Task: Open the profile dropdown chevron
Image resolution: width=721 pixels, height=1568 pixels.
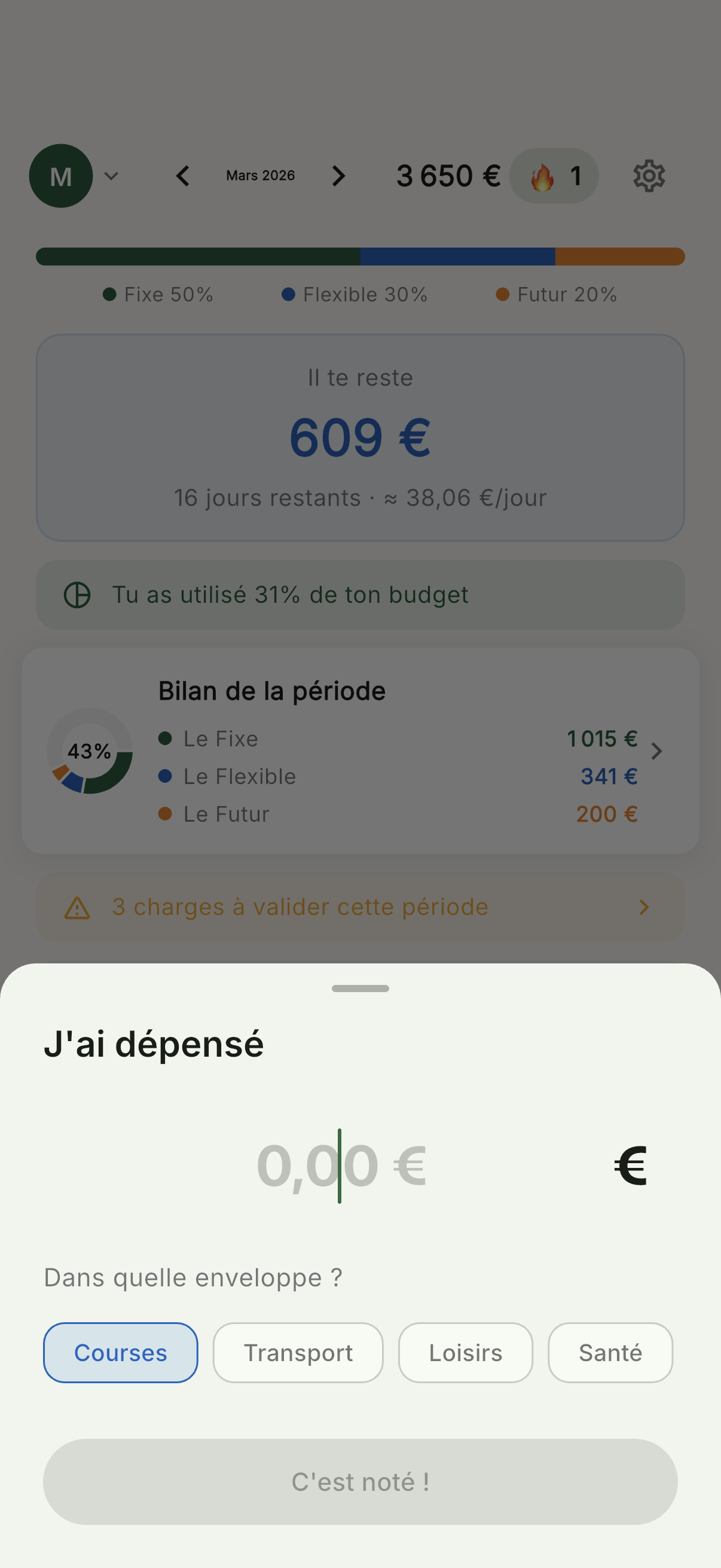Action: 111,176
